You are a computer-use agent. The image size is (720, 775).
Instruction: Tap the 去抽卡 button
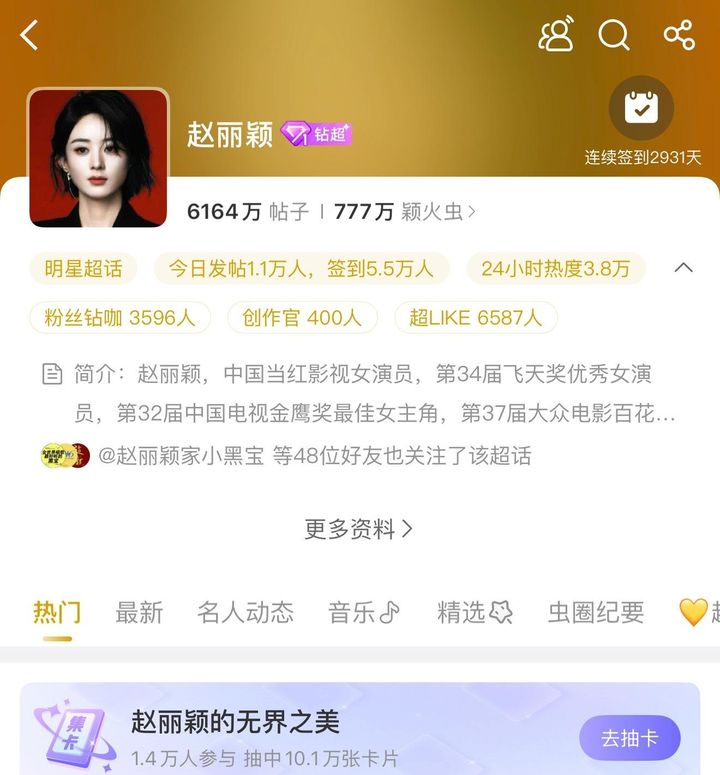[630, 739]
